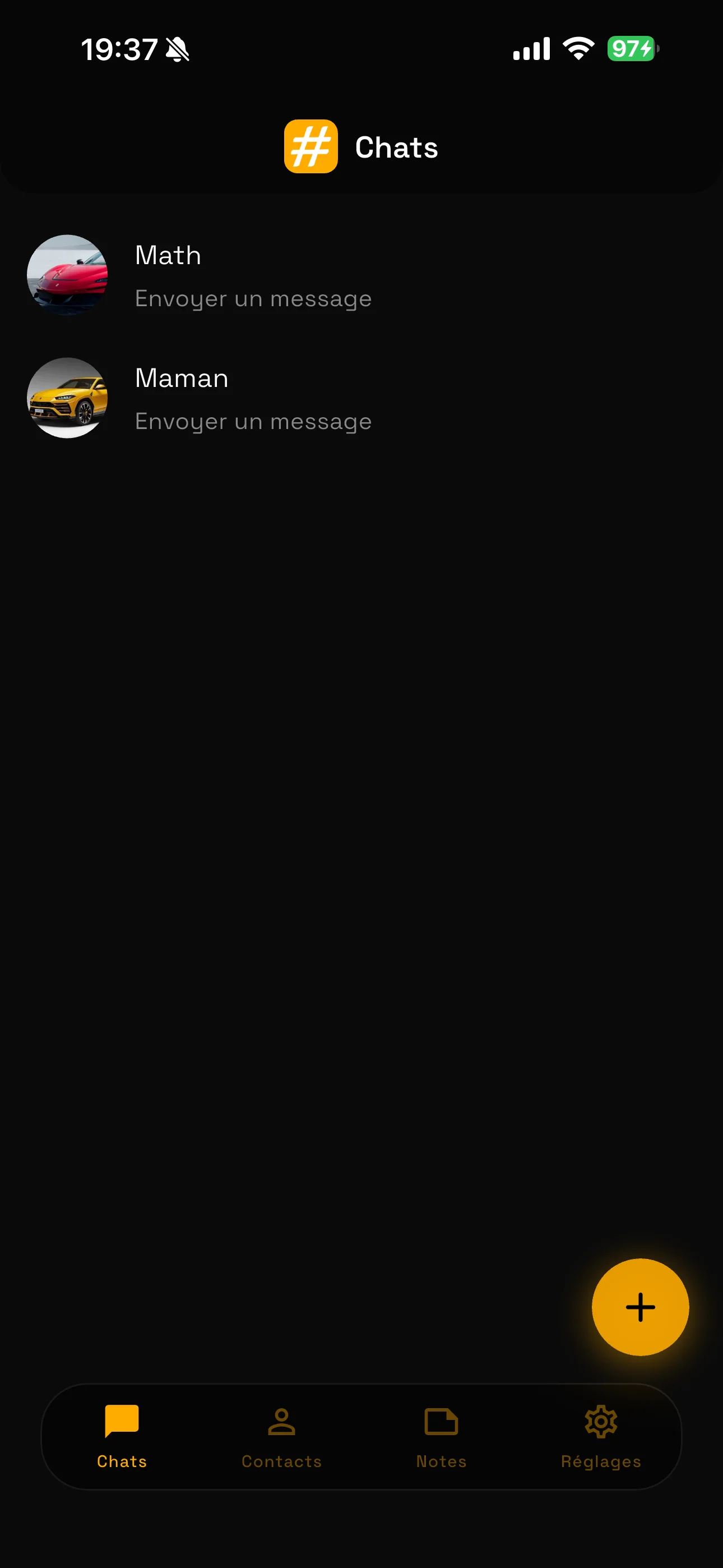Select the Réglages tab label
This screenshot has width=723, height=1568.
[601, 1461]
